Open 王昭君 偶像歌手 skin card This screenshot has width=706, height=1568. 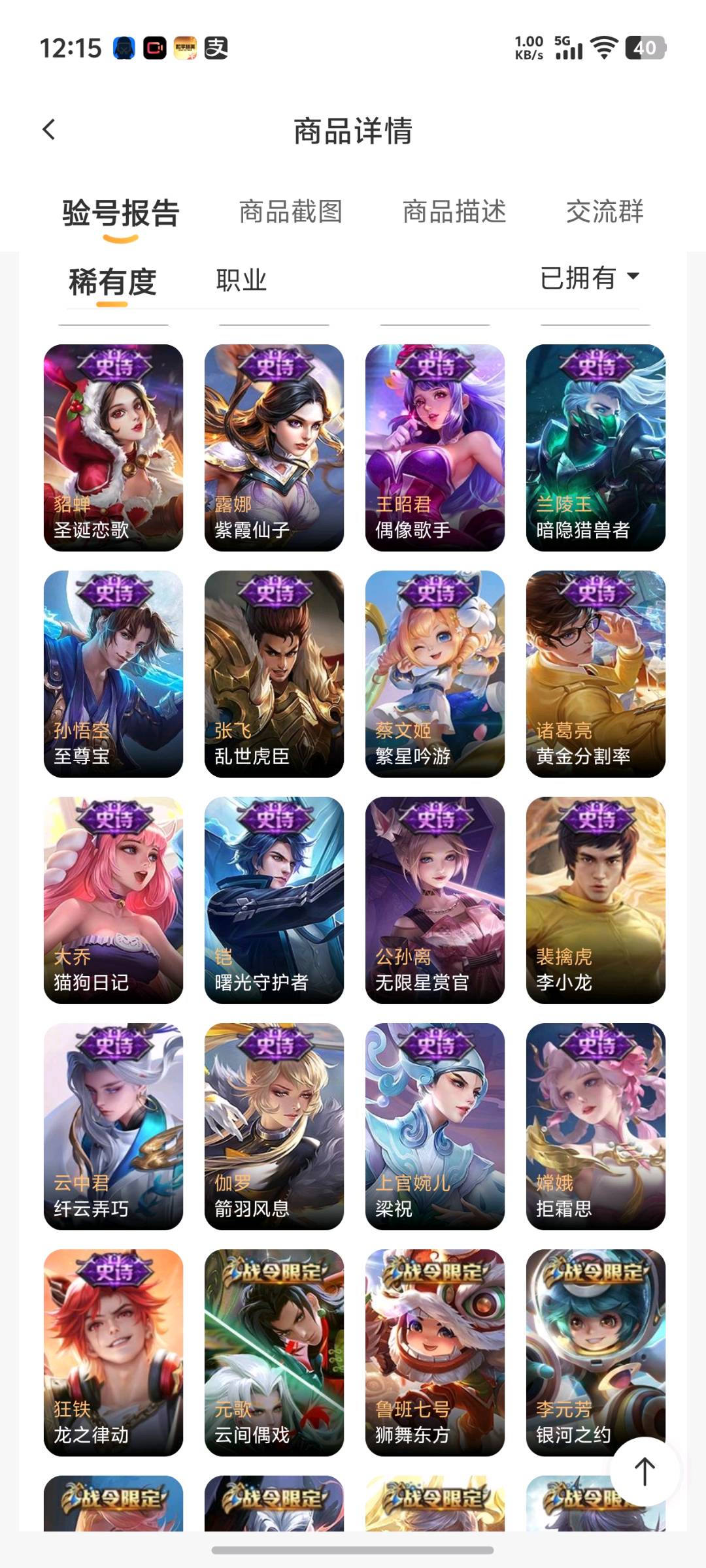point(435,448)
